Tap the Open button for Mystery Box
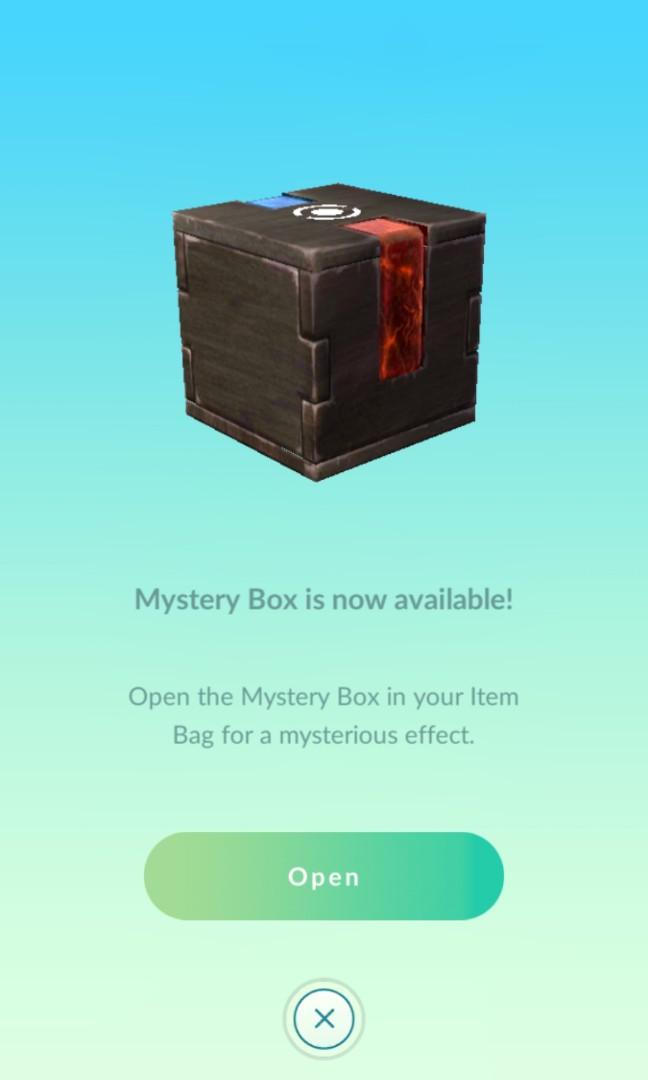The width and height of the screenshot is (648, 1080). [323, 876]
